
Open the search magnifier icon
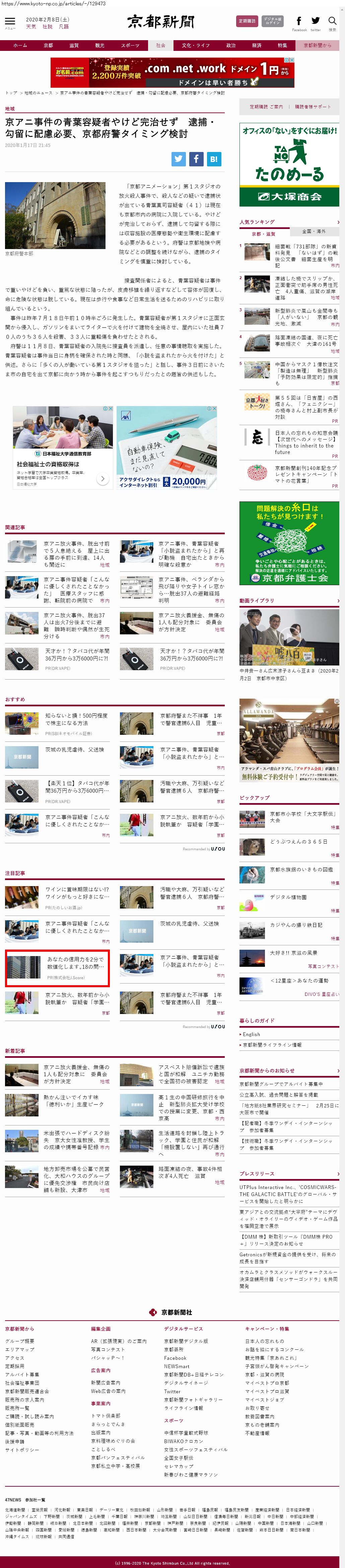coord(332,22)
